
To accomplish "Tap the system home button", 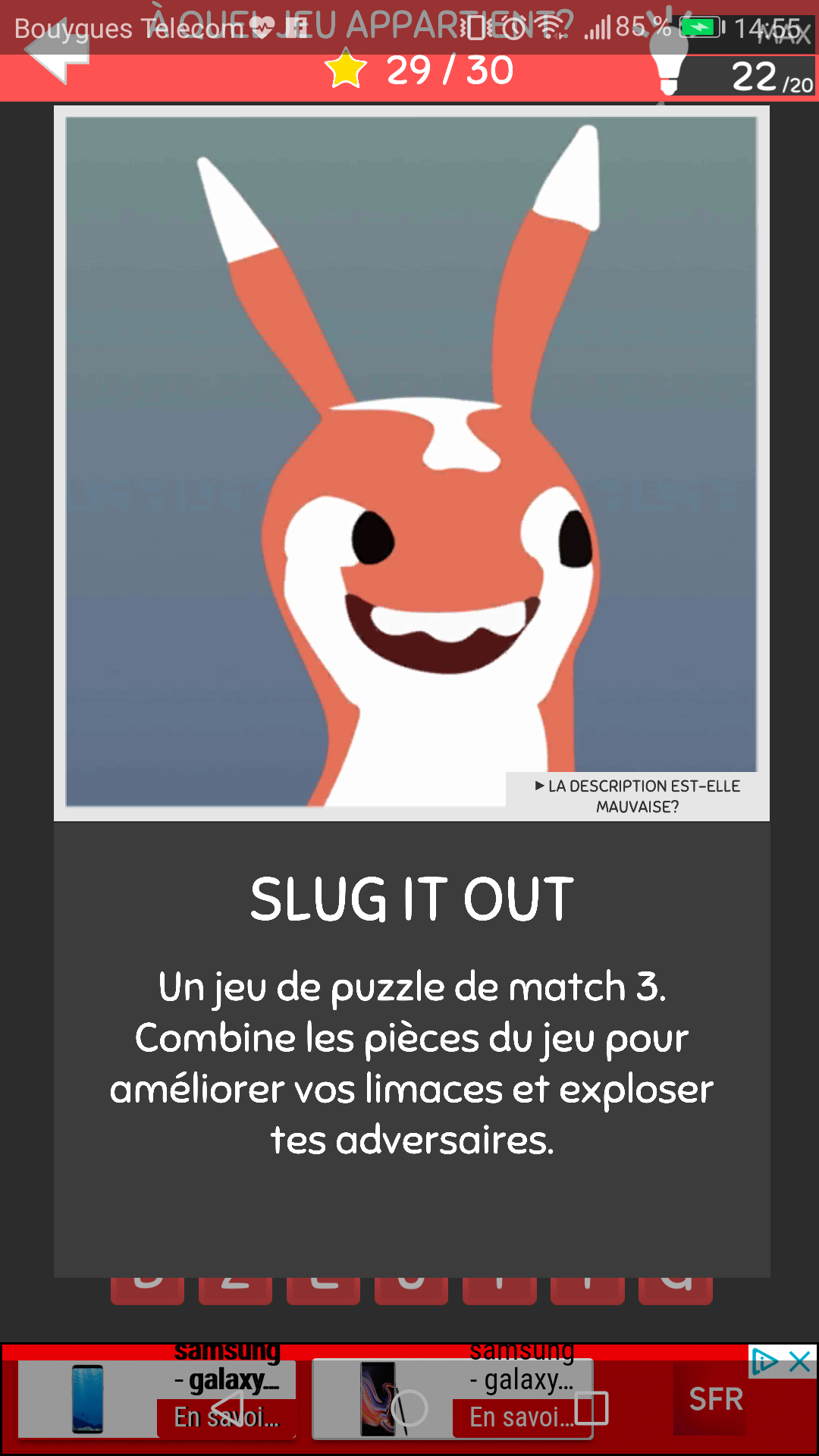I will pyautogui.click(x=409, y=1409).
